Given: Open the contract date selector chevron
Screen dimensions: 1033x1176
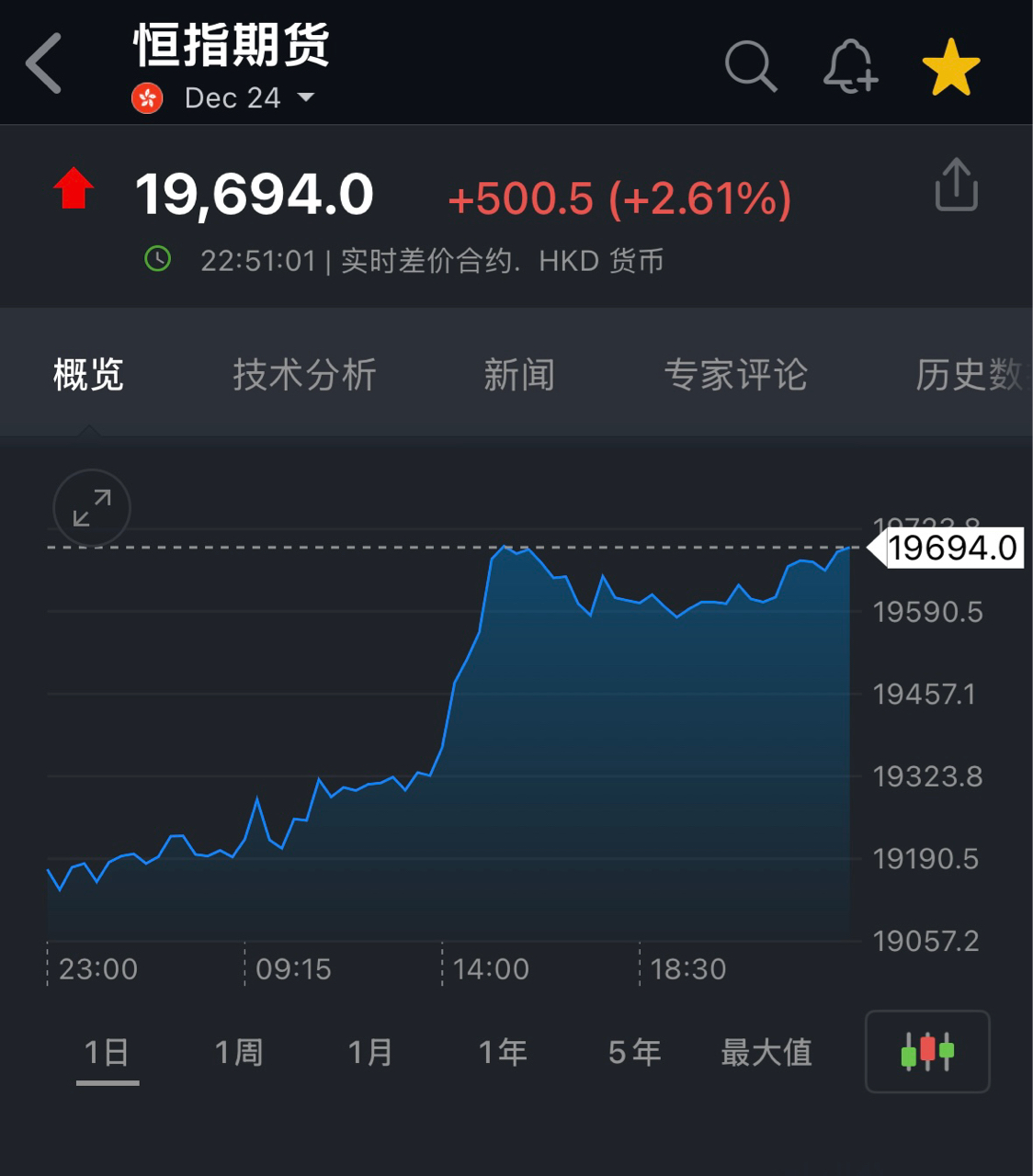Looking at the screenshot, I should (306, 97).
